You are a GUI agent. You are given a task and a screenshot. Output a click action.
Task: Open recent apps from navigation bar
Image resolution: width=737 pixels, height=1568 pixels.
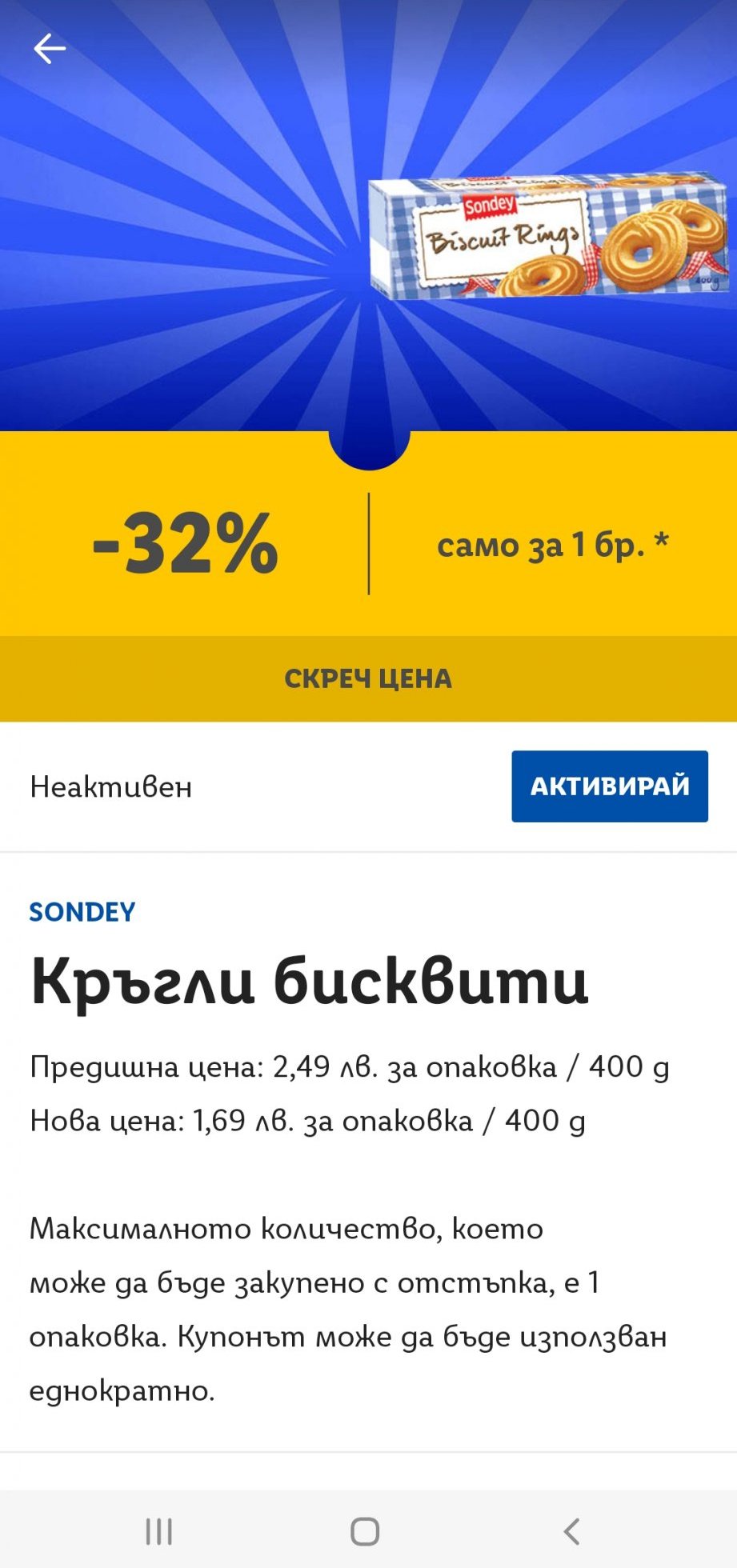[x=158, y=1531]
